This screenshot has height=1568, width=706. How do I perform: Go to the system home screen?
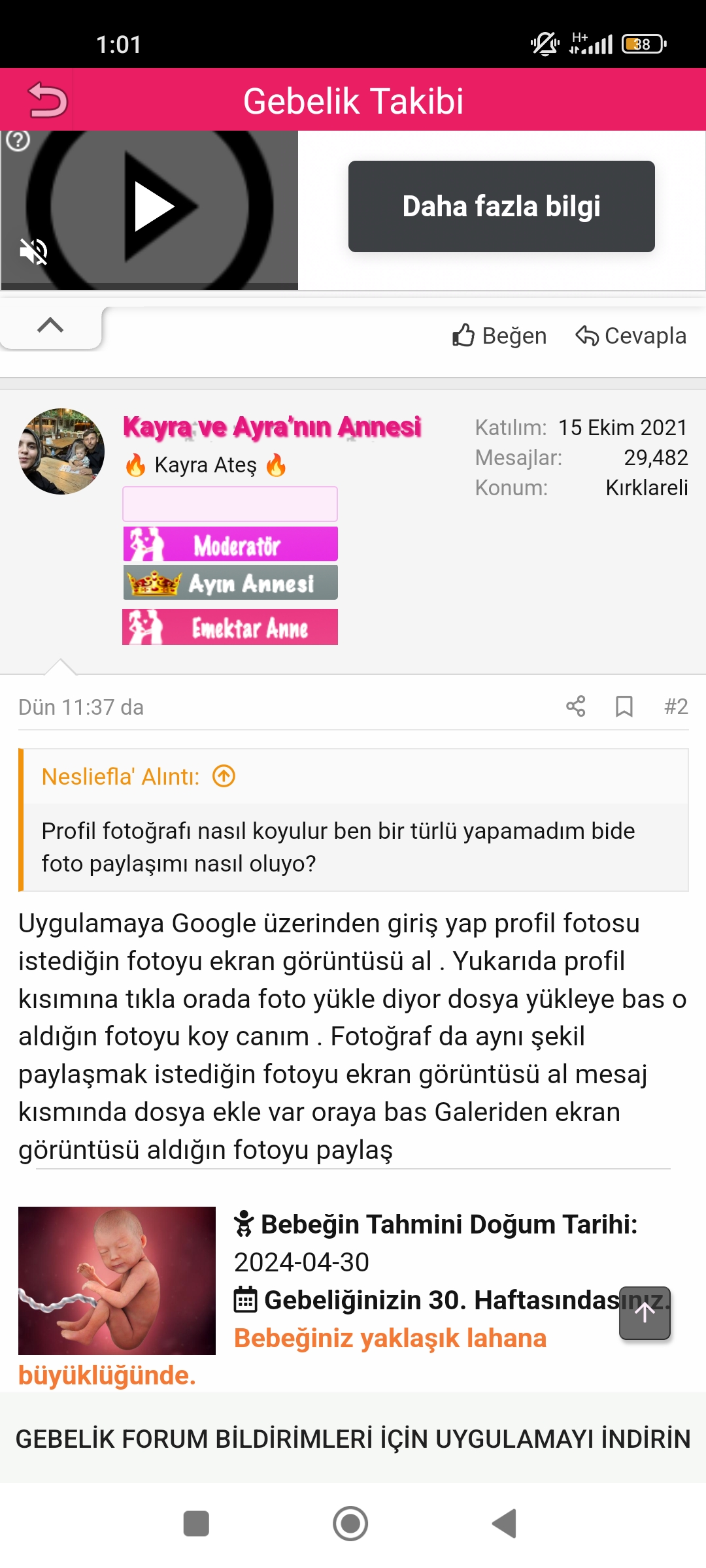[350, 1524]
